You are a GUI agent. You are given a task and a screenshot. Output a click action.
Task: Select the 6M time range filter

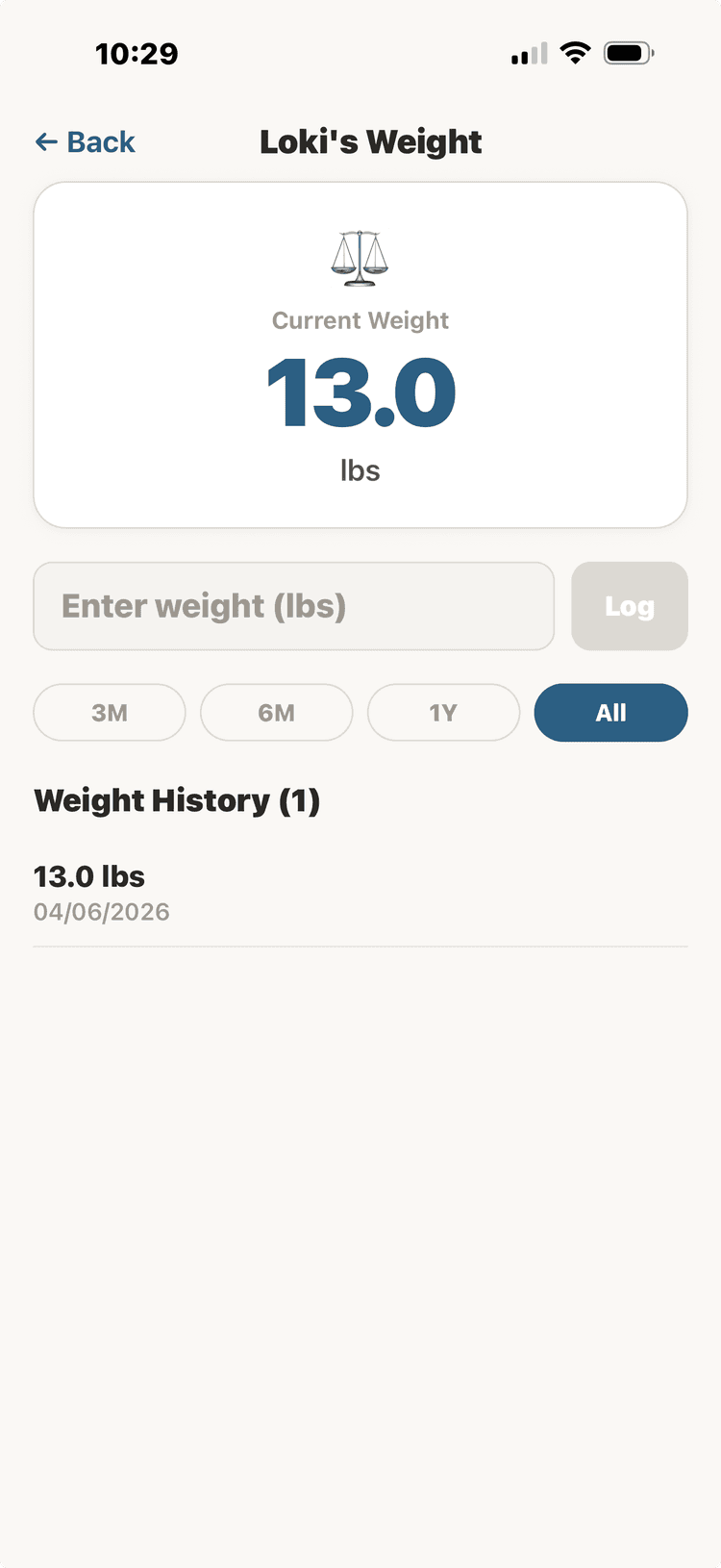click(276, 712)
